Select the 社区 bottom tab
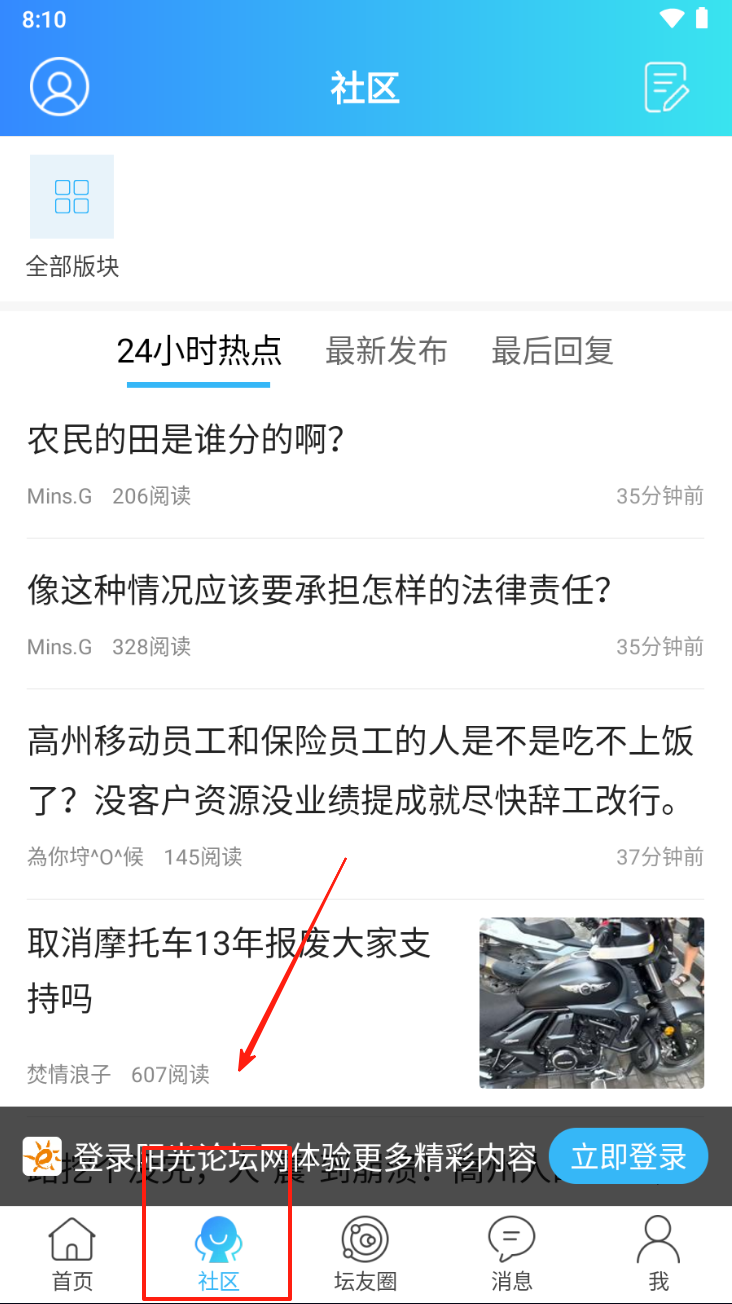This screenshot has width=732, height=1304. point(219,1254)
